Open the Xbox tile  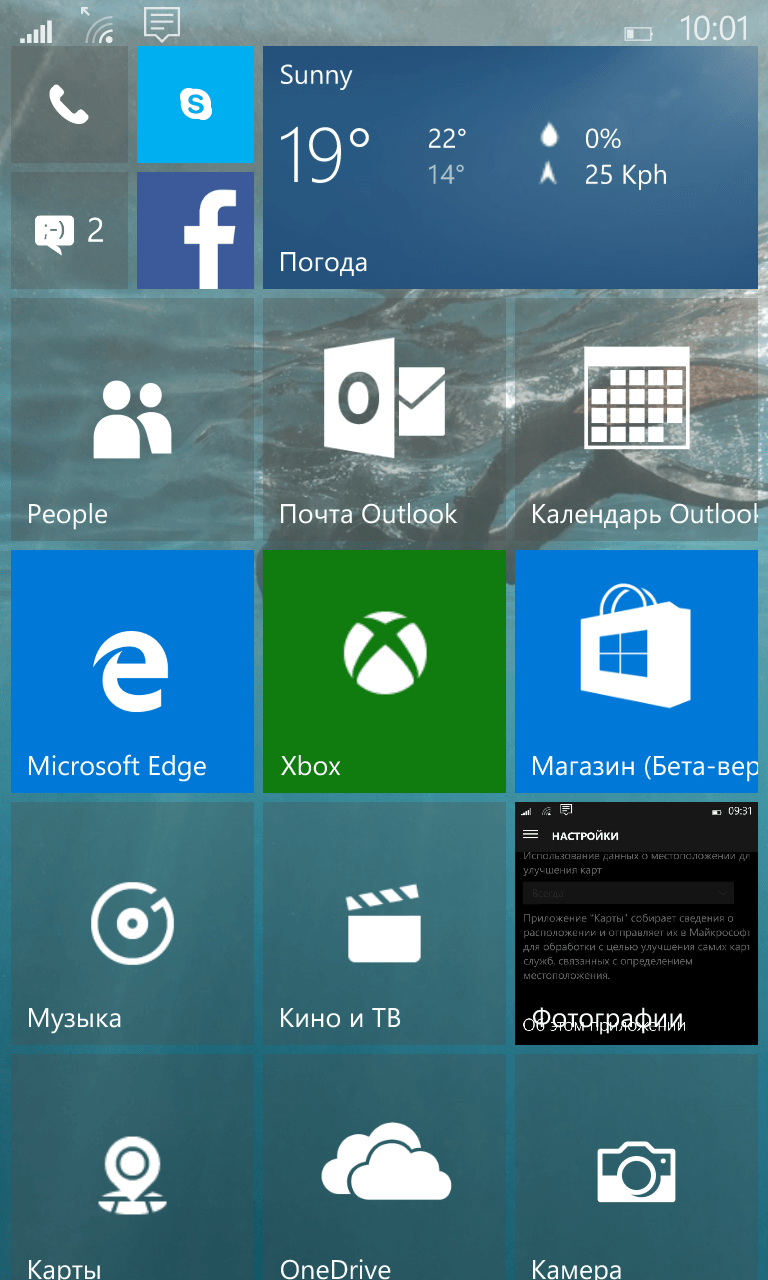point(384,671)
